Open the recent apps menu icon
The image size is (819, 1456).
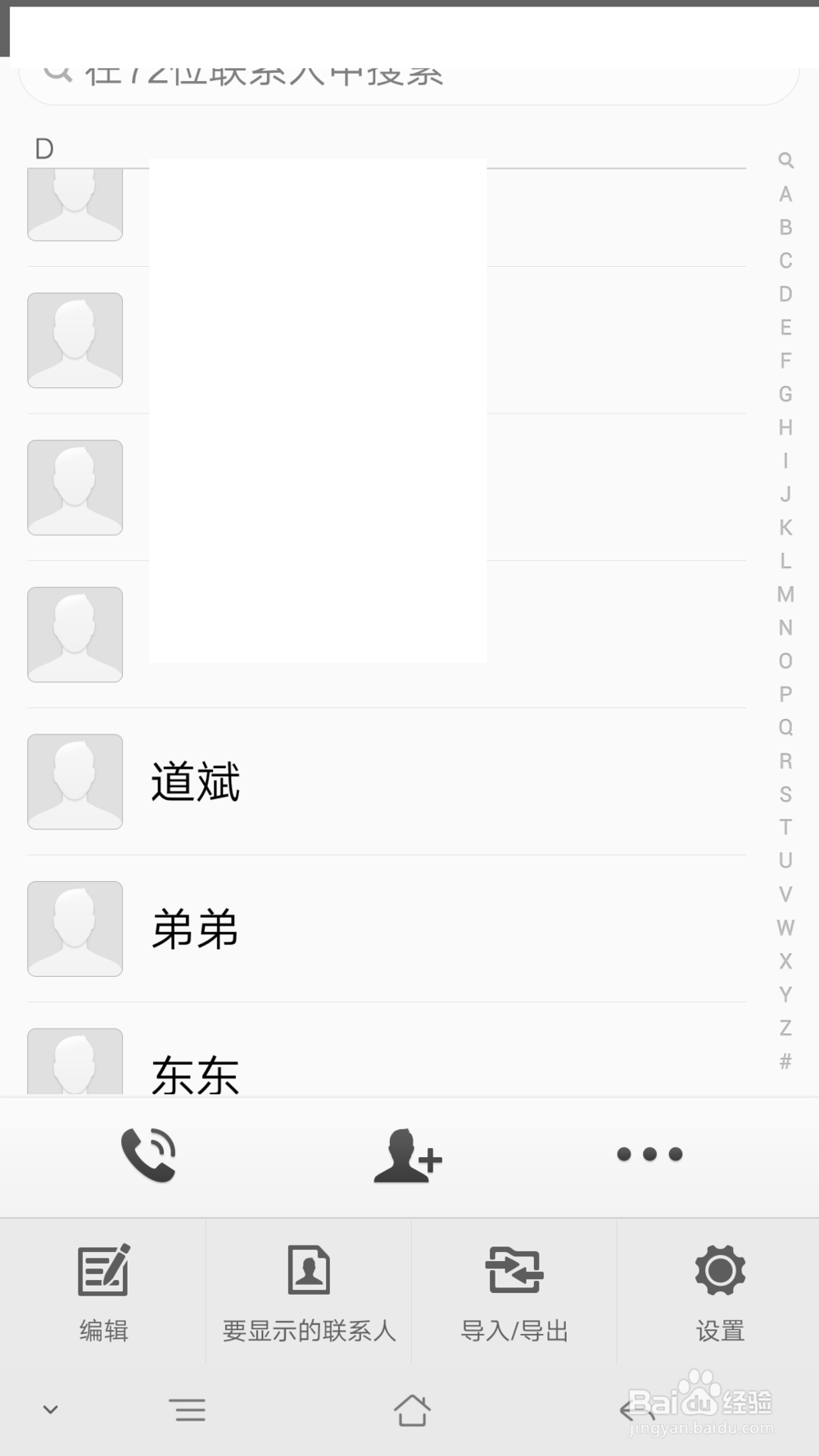point(188,1410)
